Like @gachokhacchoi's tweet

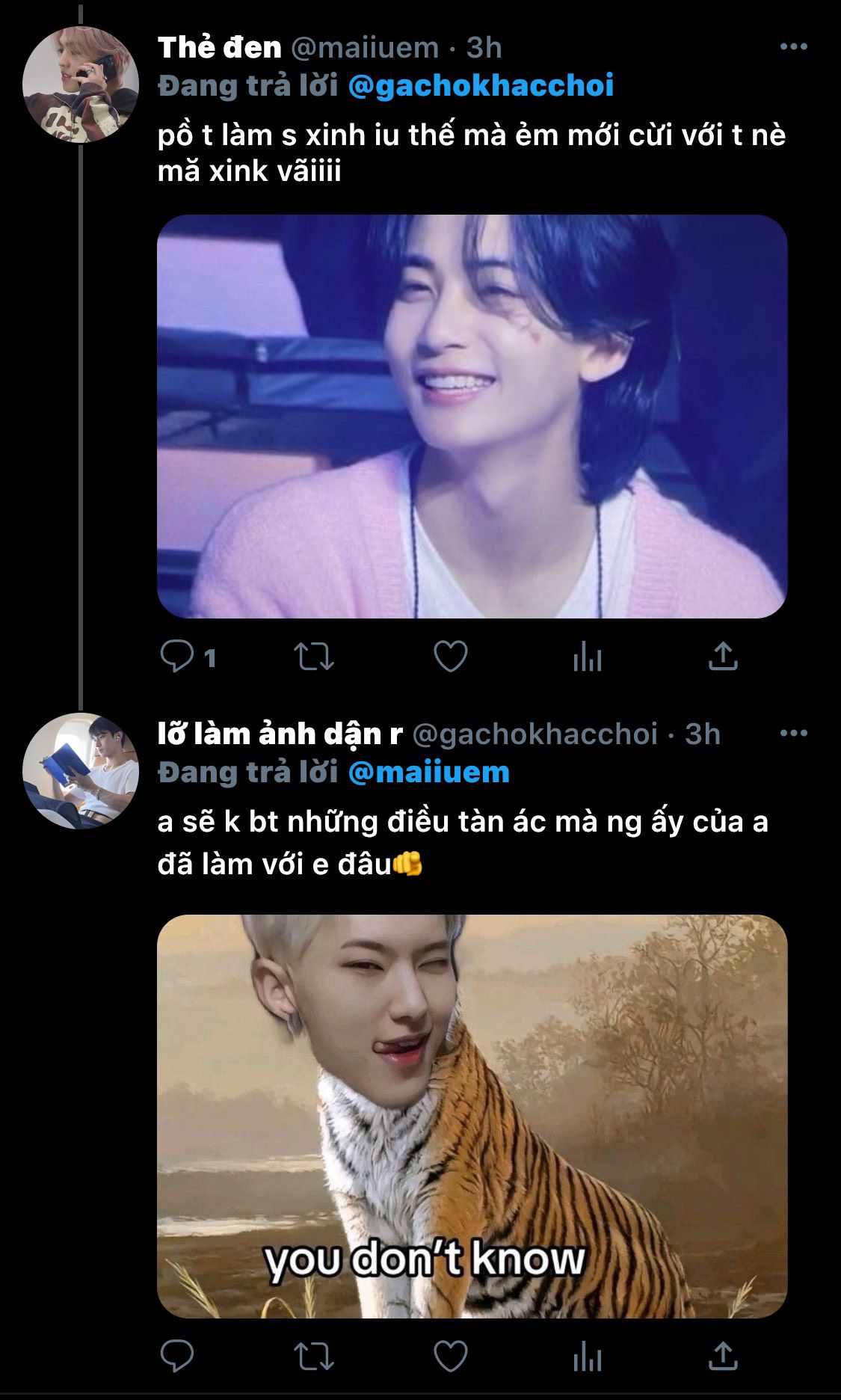click(450, 1357)
